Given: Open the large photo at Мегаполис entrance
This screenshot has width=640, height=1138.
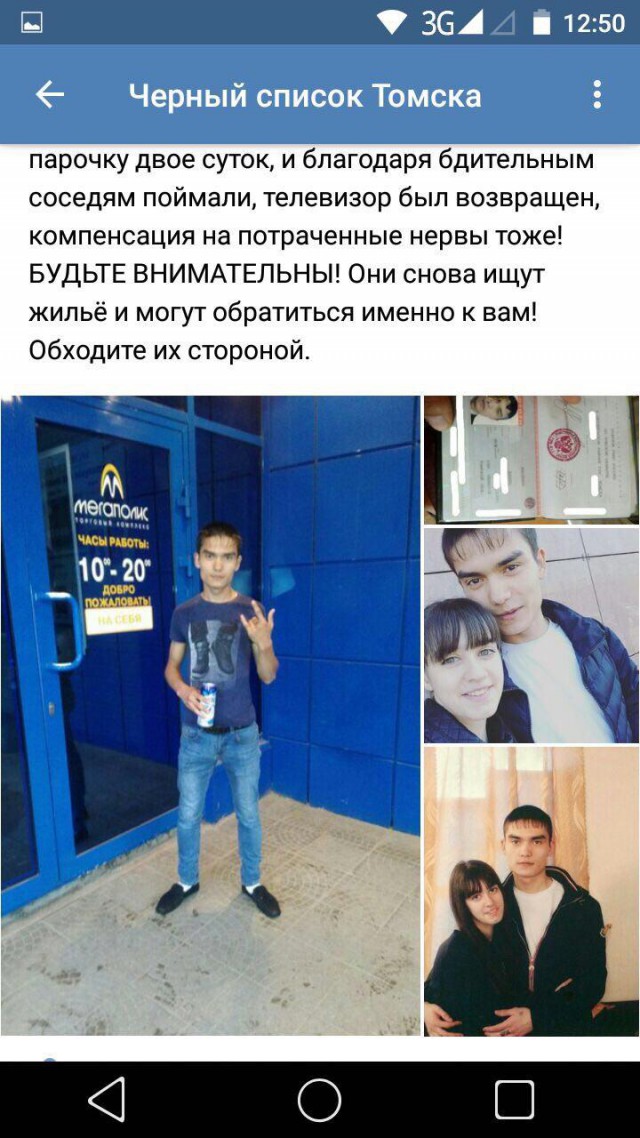Looking at the screenshot, I should point(210,714).
